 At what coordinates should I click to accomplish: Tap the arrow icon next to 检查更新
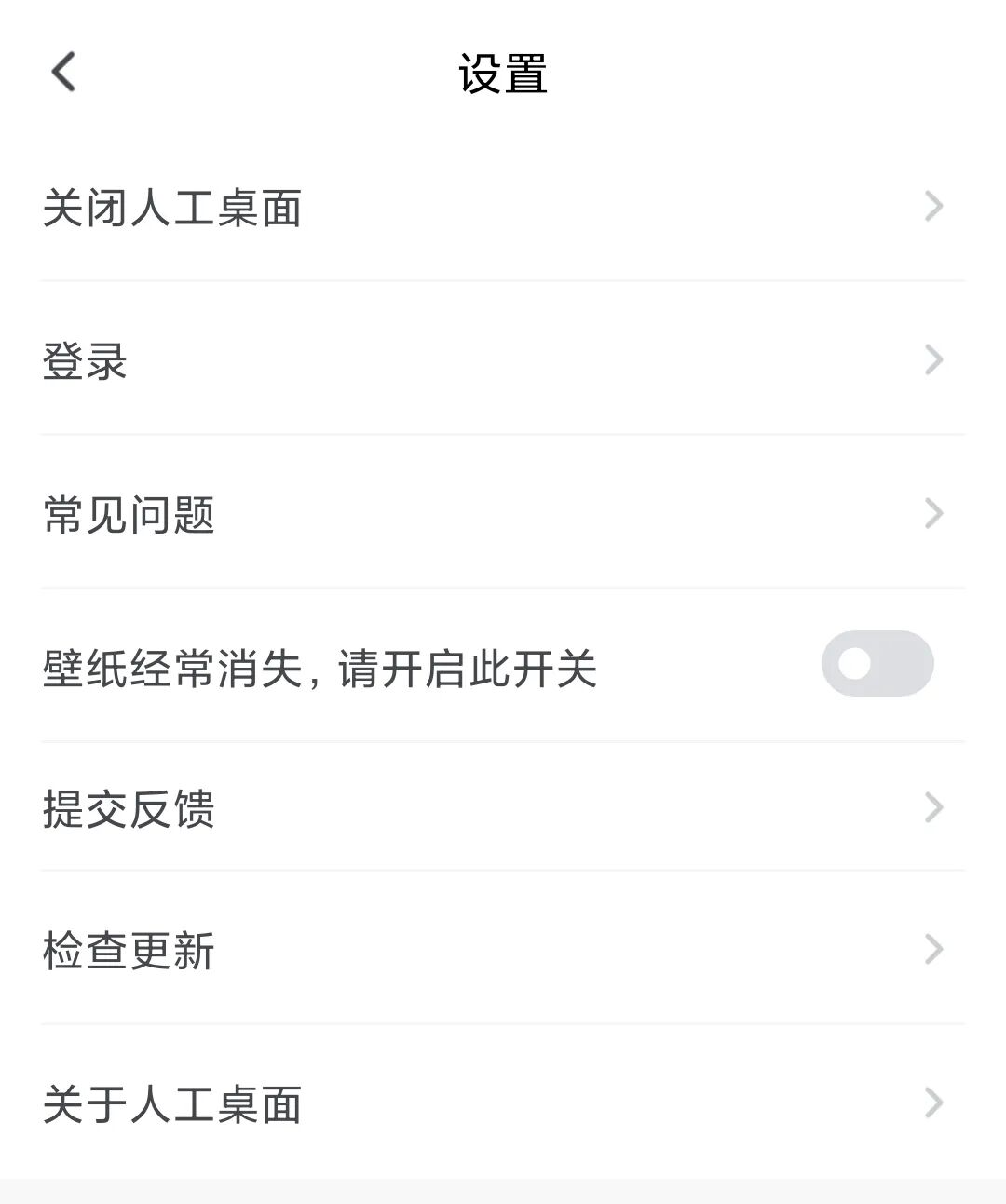[934, 949]
